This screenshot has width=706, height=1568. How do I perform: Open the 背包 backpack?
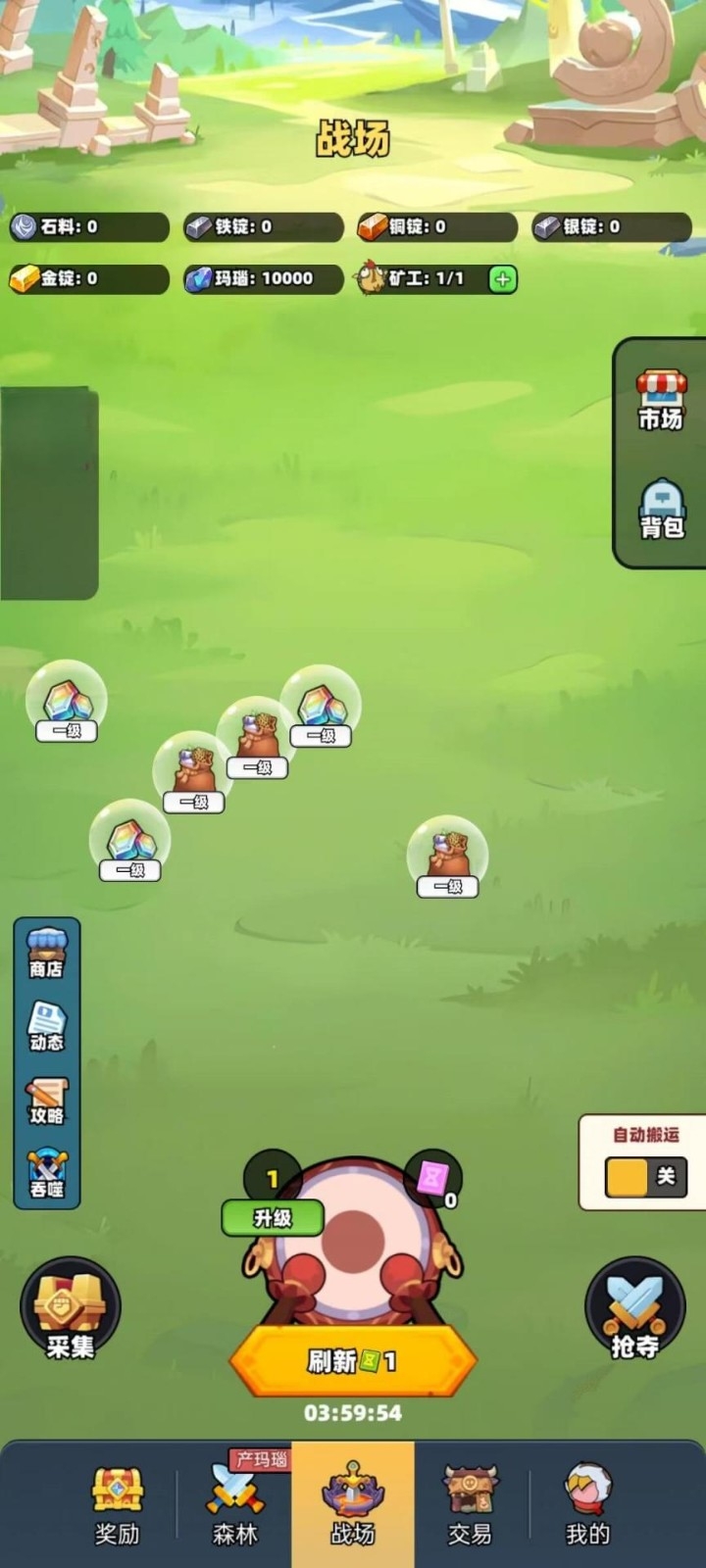662,510
